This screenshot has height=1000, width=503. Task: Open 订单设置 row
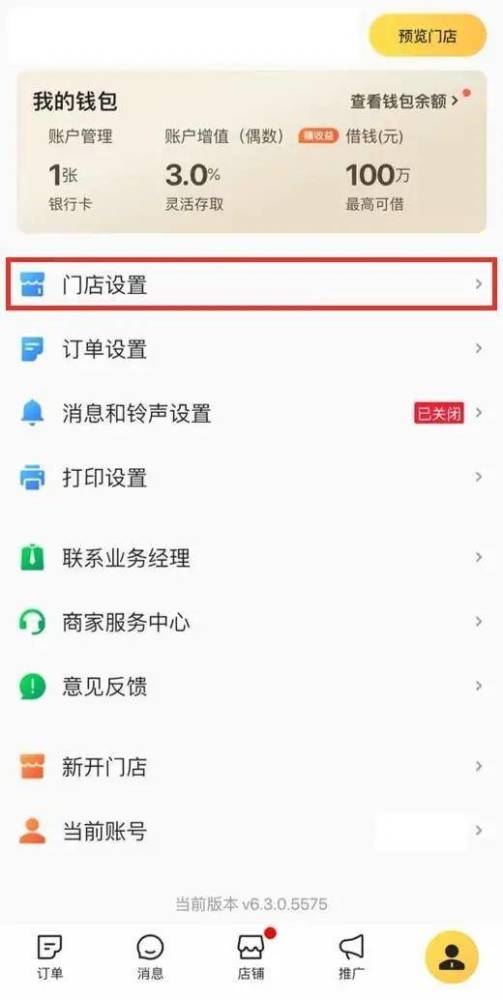click(x=251, y=349)
